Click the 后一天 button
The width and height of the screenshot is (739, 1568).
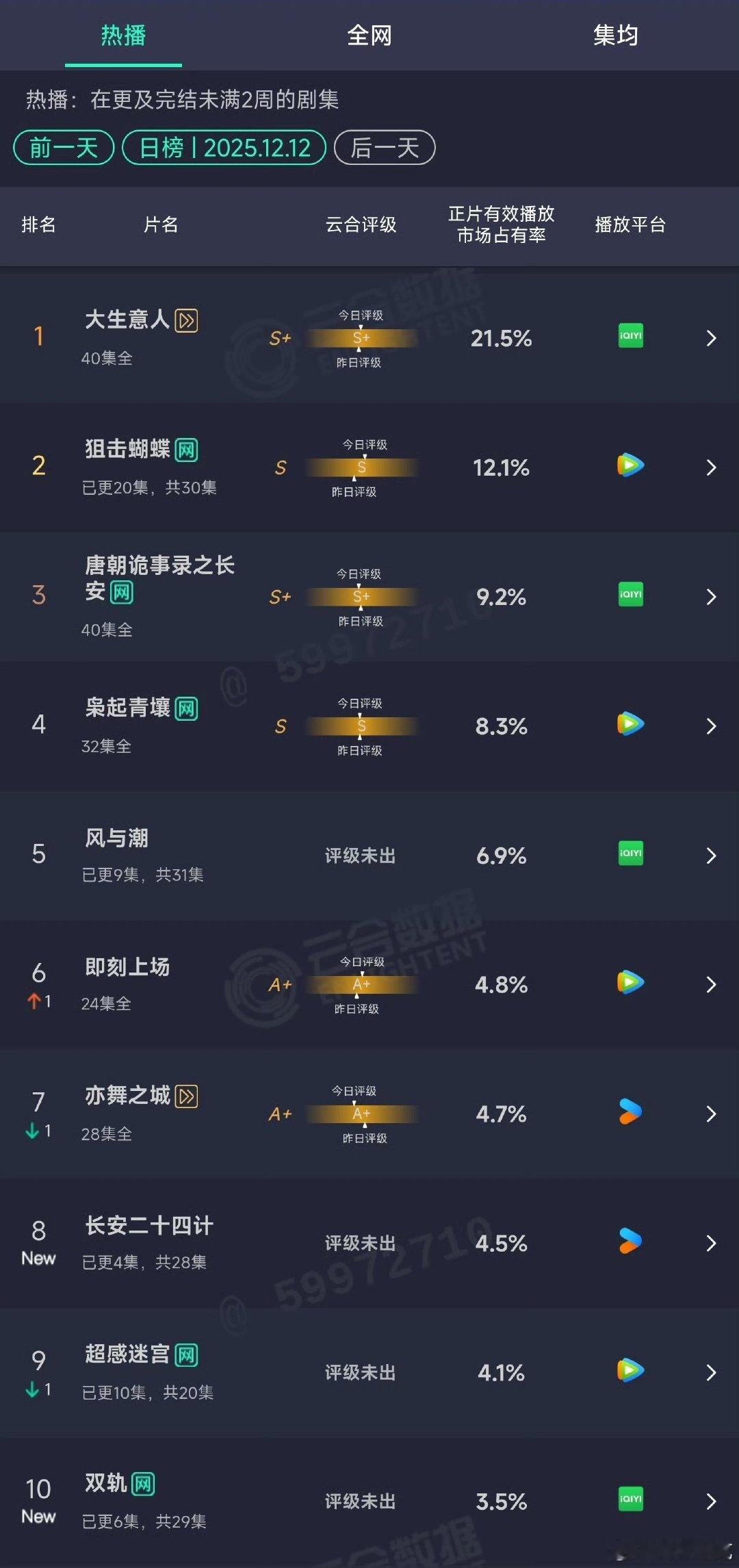click(383, 146)
